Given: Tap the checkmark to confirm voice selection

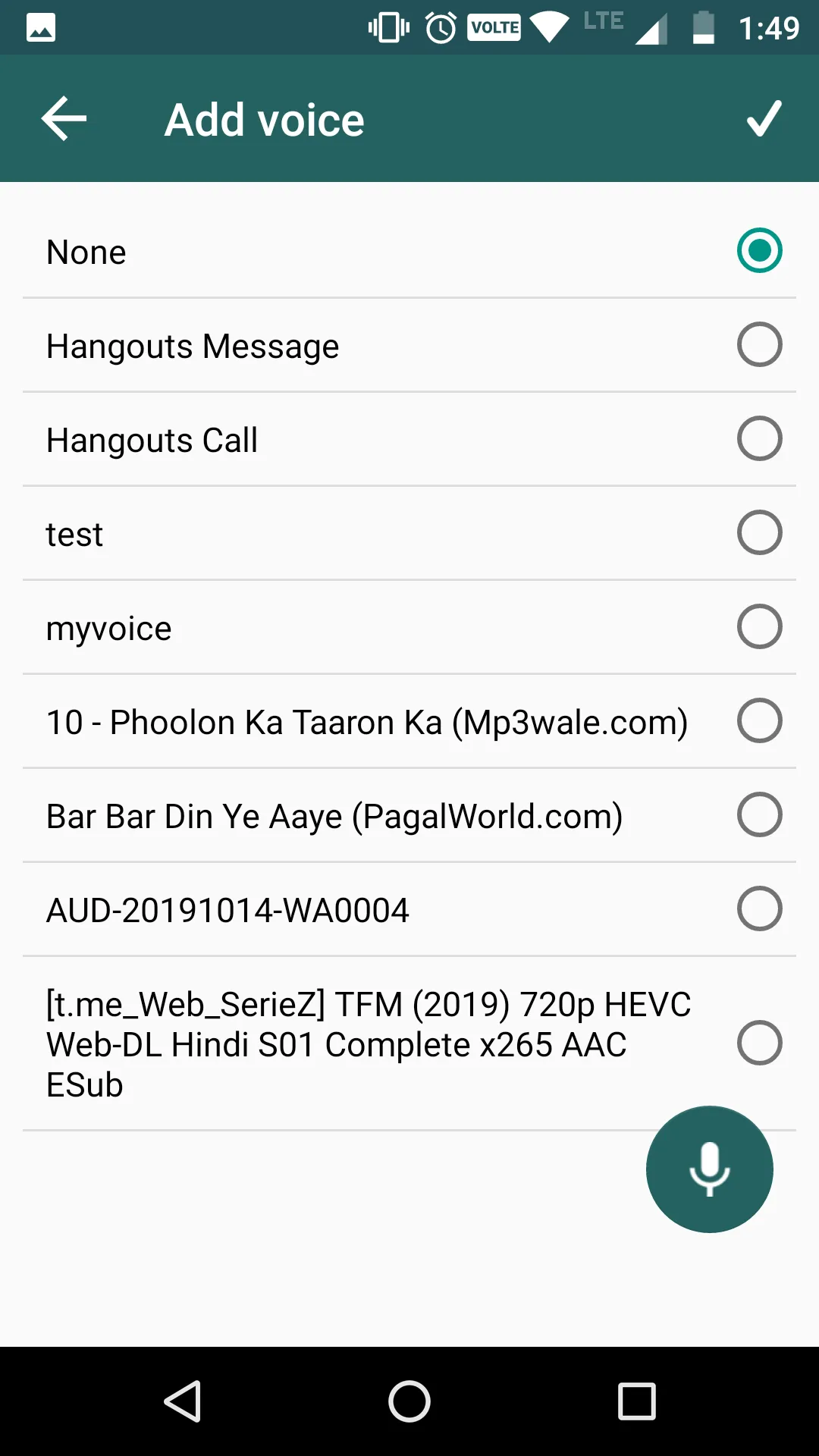Looking at the screenshot, I should [764, 118].
